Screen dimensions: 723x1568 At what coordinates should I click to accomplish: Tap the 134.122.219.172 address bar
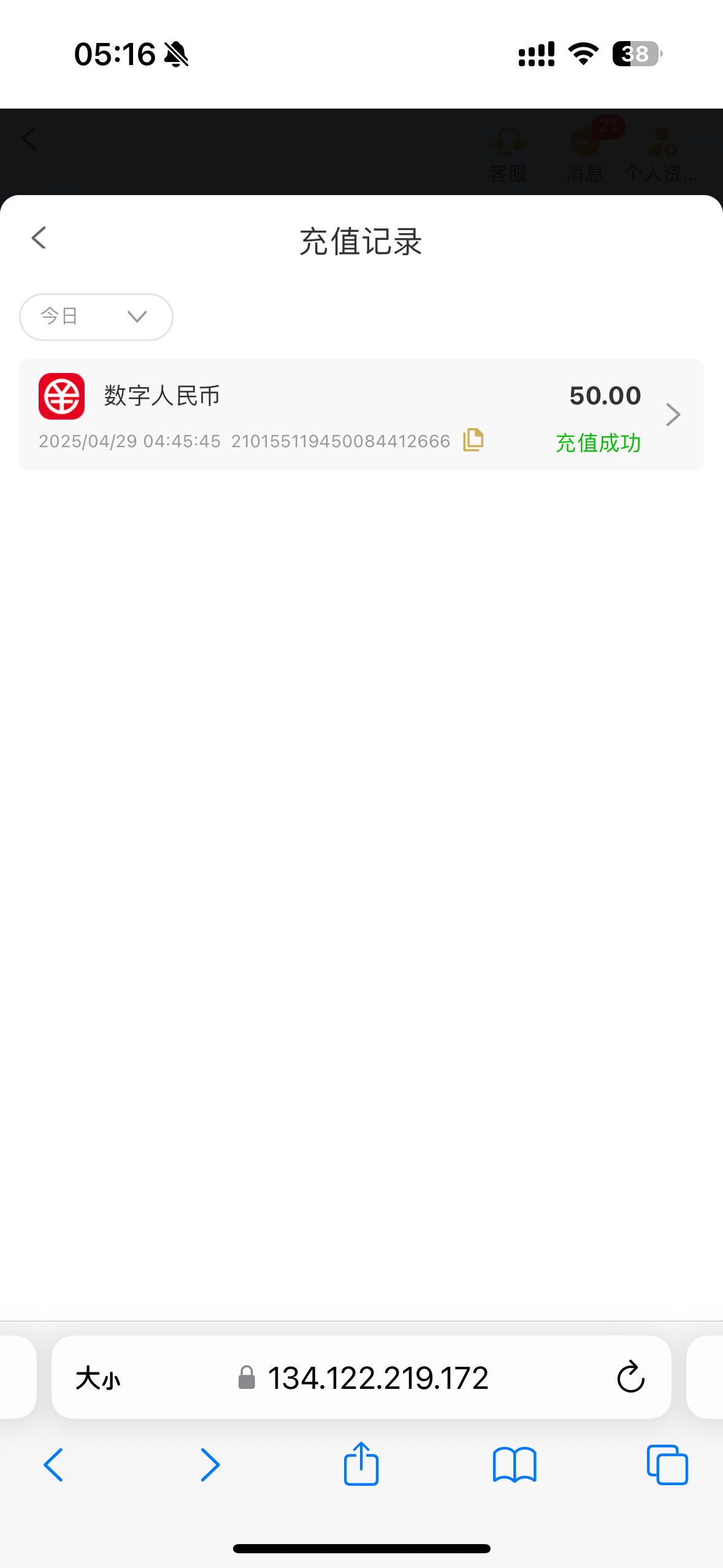363,1378
